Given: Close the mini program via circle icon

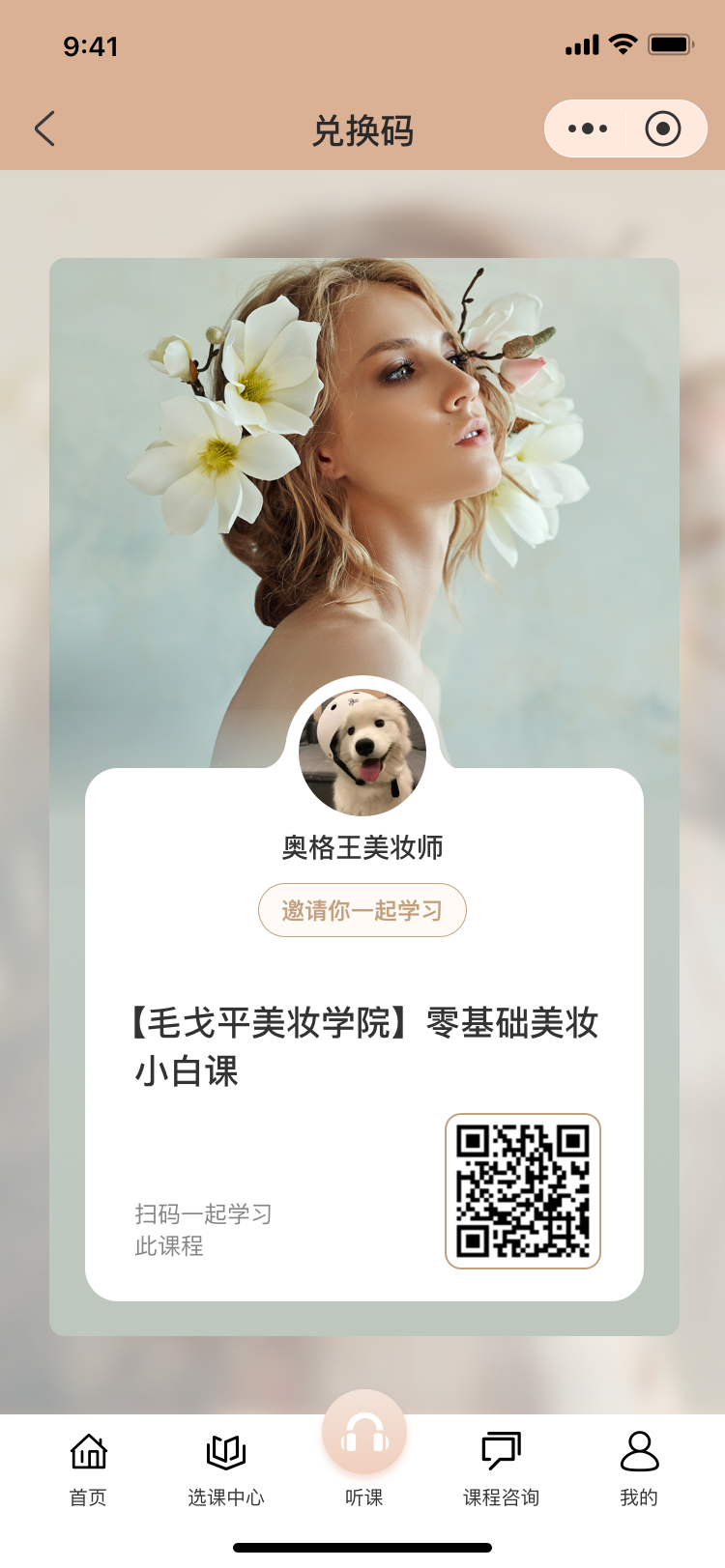Looking at the screenshot, I should [x=663, y=128].
